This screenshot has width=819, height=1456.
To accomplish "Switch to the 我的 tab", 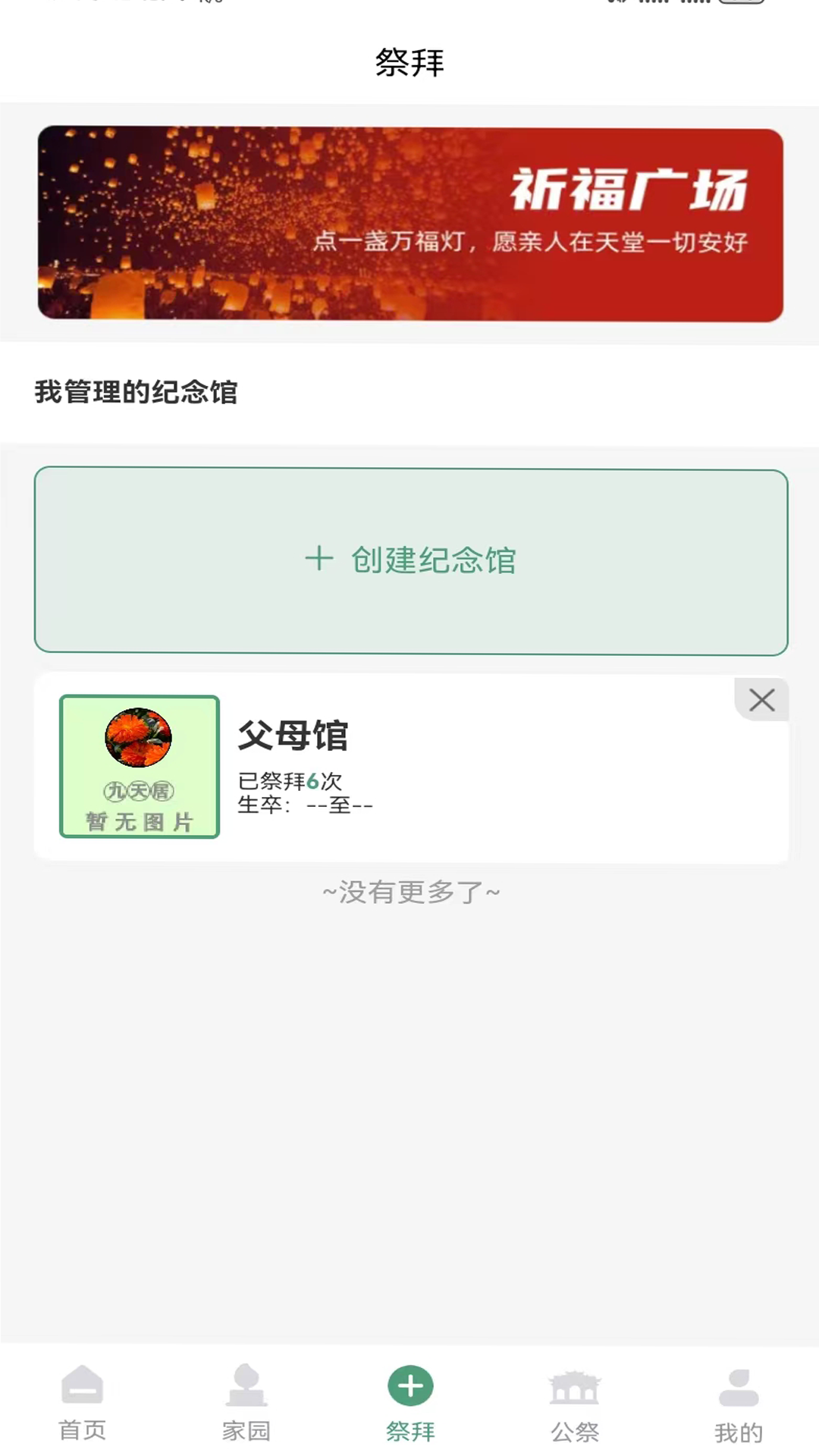I will pyautogui.click(x=739, y=1402).
